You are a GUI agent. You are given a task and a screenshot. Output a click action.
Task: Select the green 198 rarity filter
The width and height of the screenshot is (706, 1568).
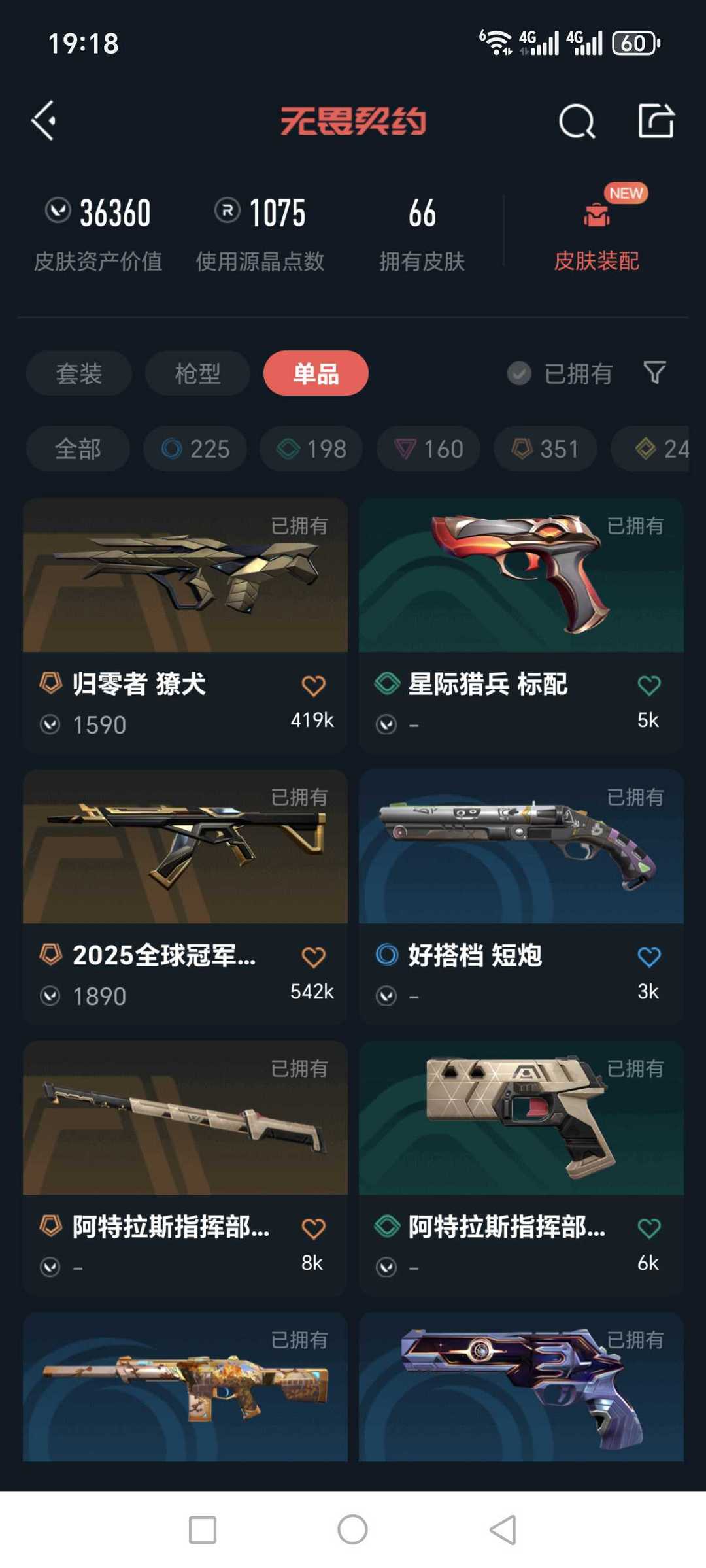(x=311, y=449)
